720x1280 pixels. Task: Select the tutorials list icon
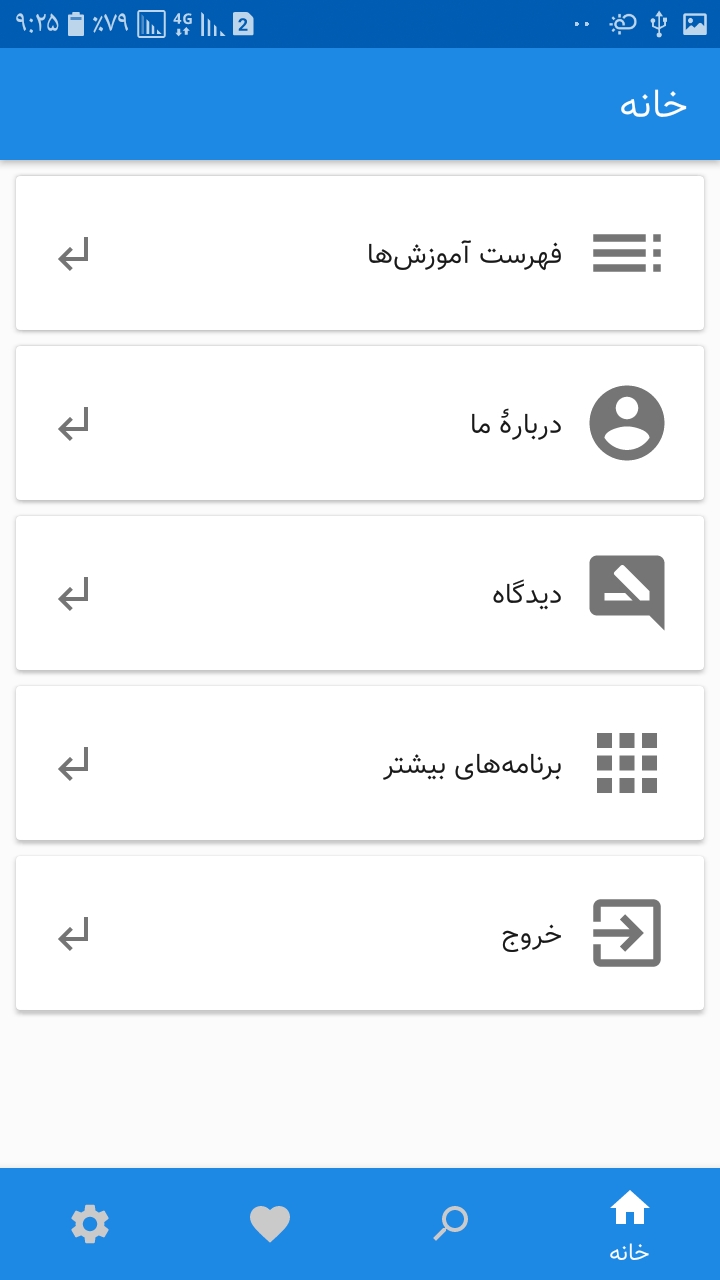(626, 253)
